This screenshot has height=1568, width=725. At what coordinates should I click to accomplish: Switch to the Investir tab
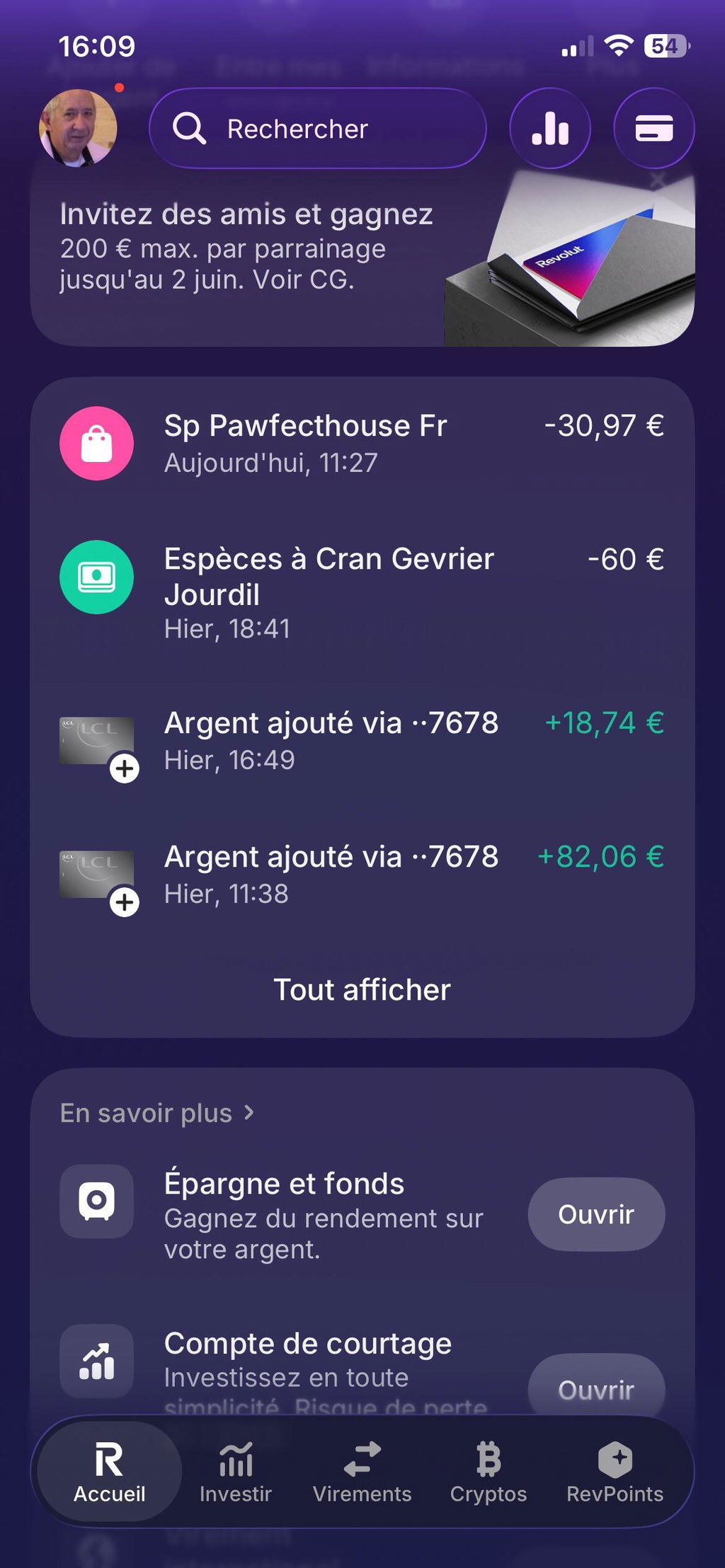[x=236, y=1472]
